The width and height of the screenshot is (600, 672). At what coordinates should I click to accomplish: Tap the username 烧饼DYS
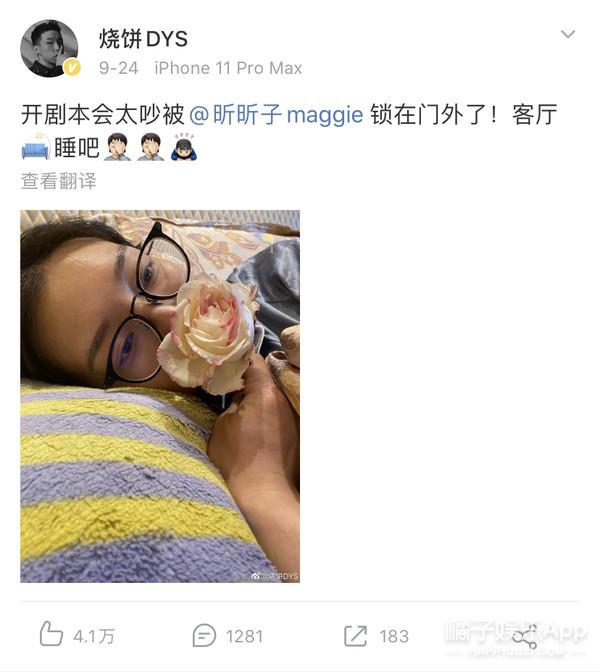[x=143, y=38]
